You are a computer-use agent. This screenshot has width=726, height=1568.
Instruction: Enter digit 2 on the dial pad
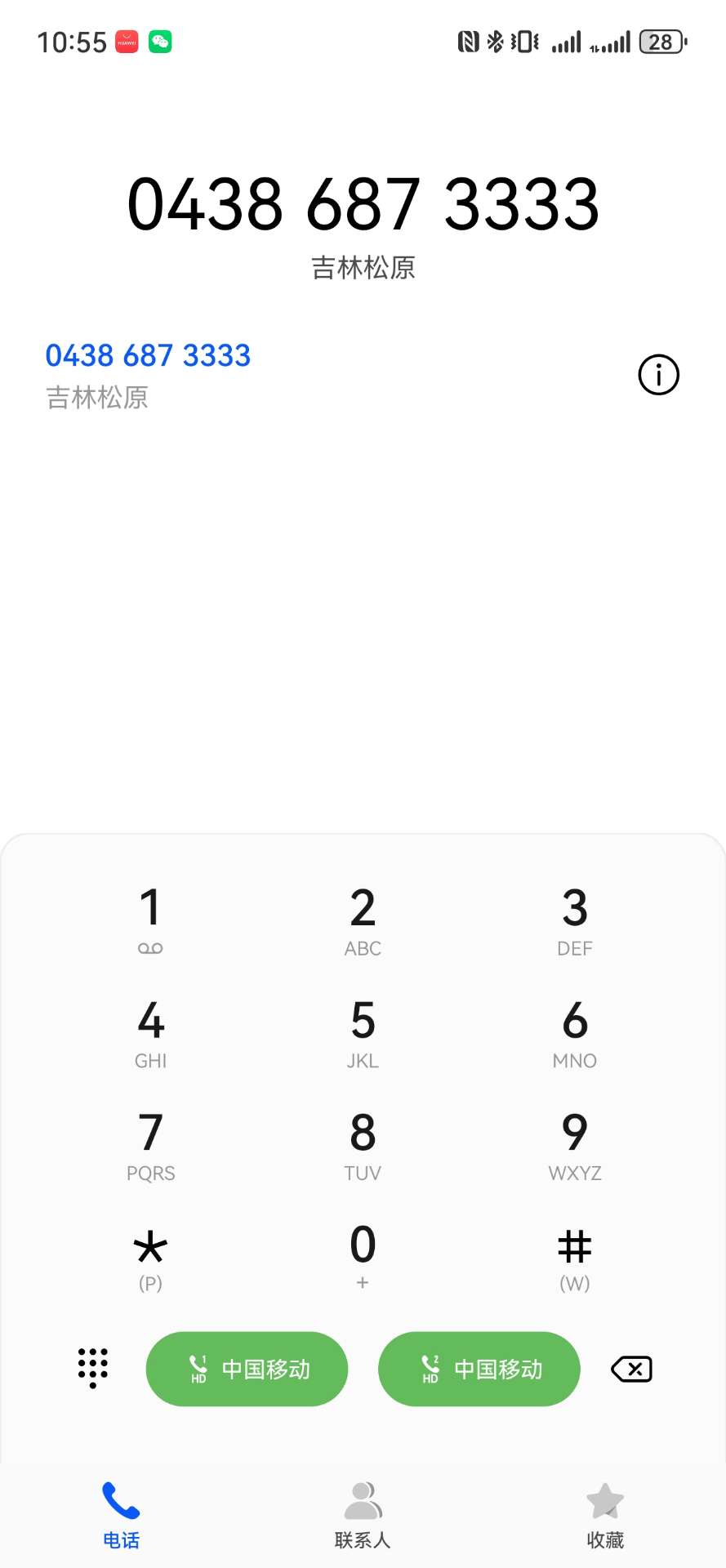(x=363, y=919)
